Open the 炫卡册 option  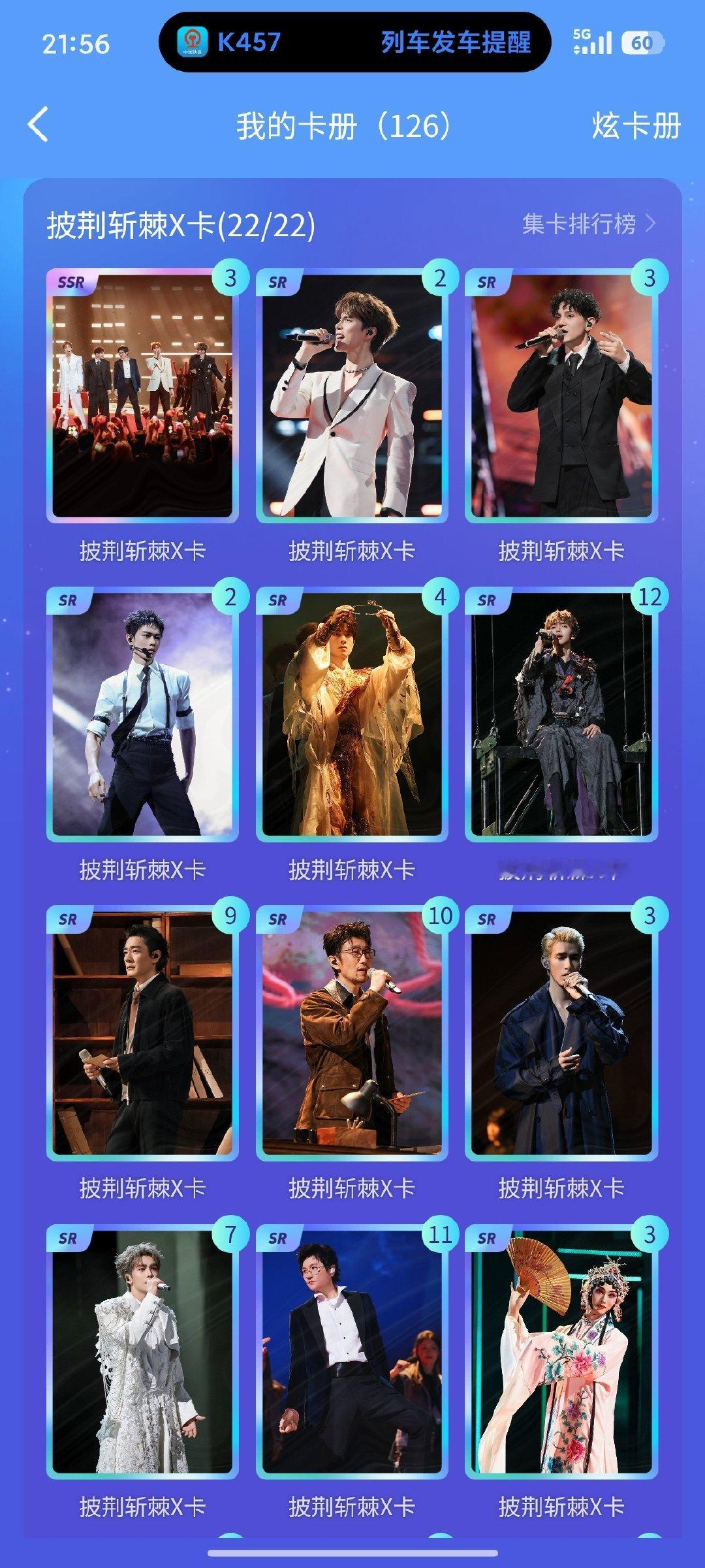[636, 125]
